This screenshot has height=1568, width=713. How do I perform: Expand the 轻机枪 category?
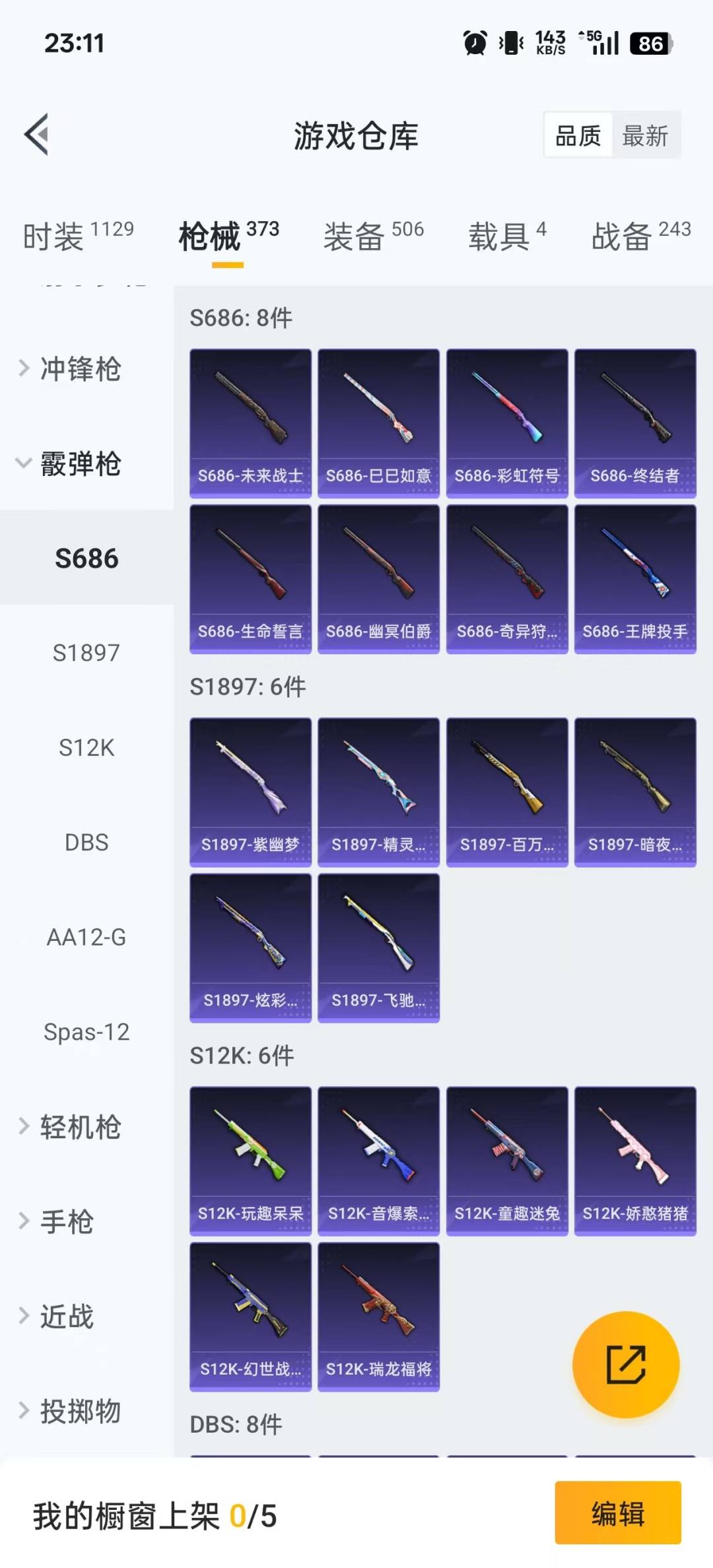click(x=79, y=1127)
